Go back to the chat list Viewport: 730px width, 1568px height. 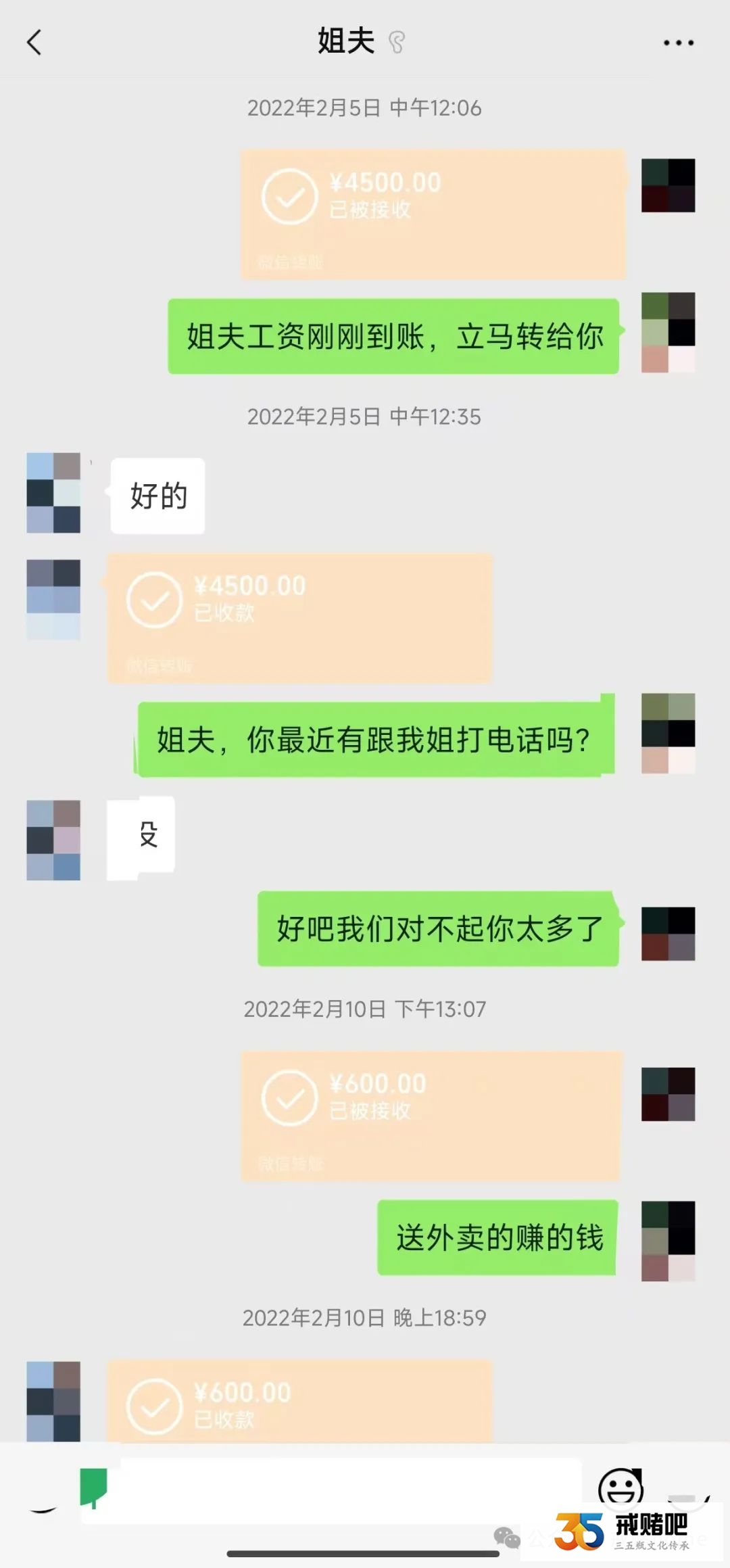tap(34, 43)
